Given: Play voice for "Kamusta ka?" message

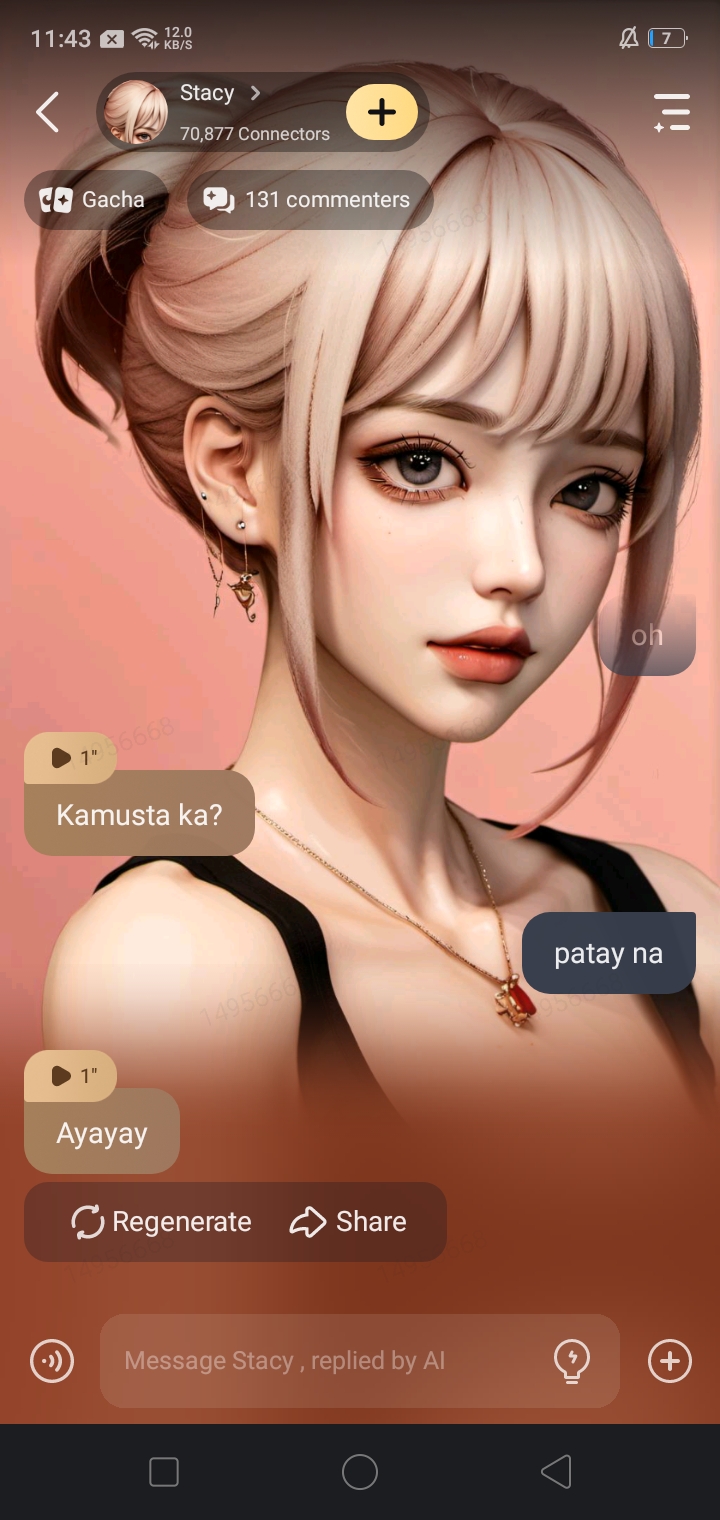Looking at the screenshot, I should click(70, 758).
